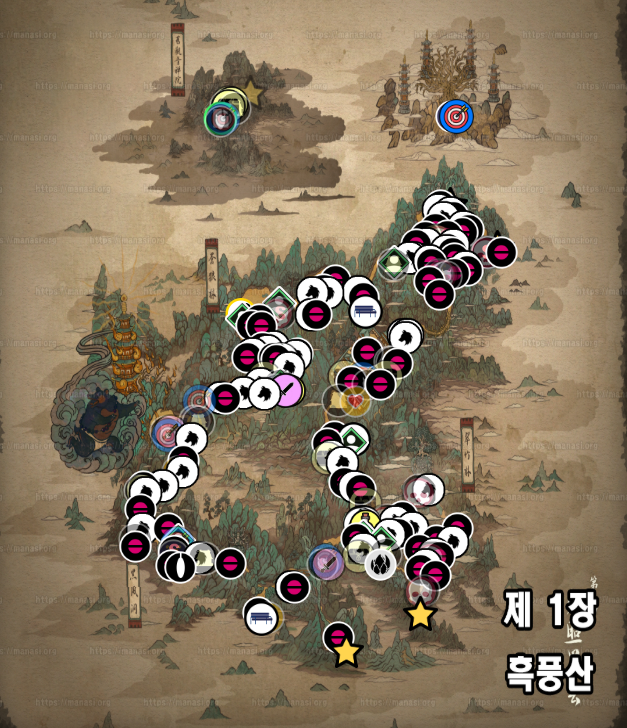
Task: Select the crossed-sword marker on the map
Action: pos(327,563)
